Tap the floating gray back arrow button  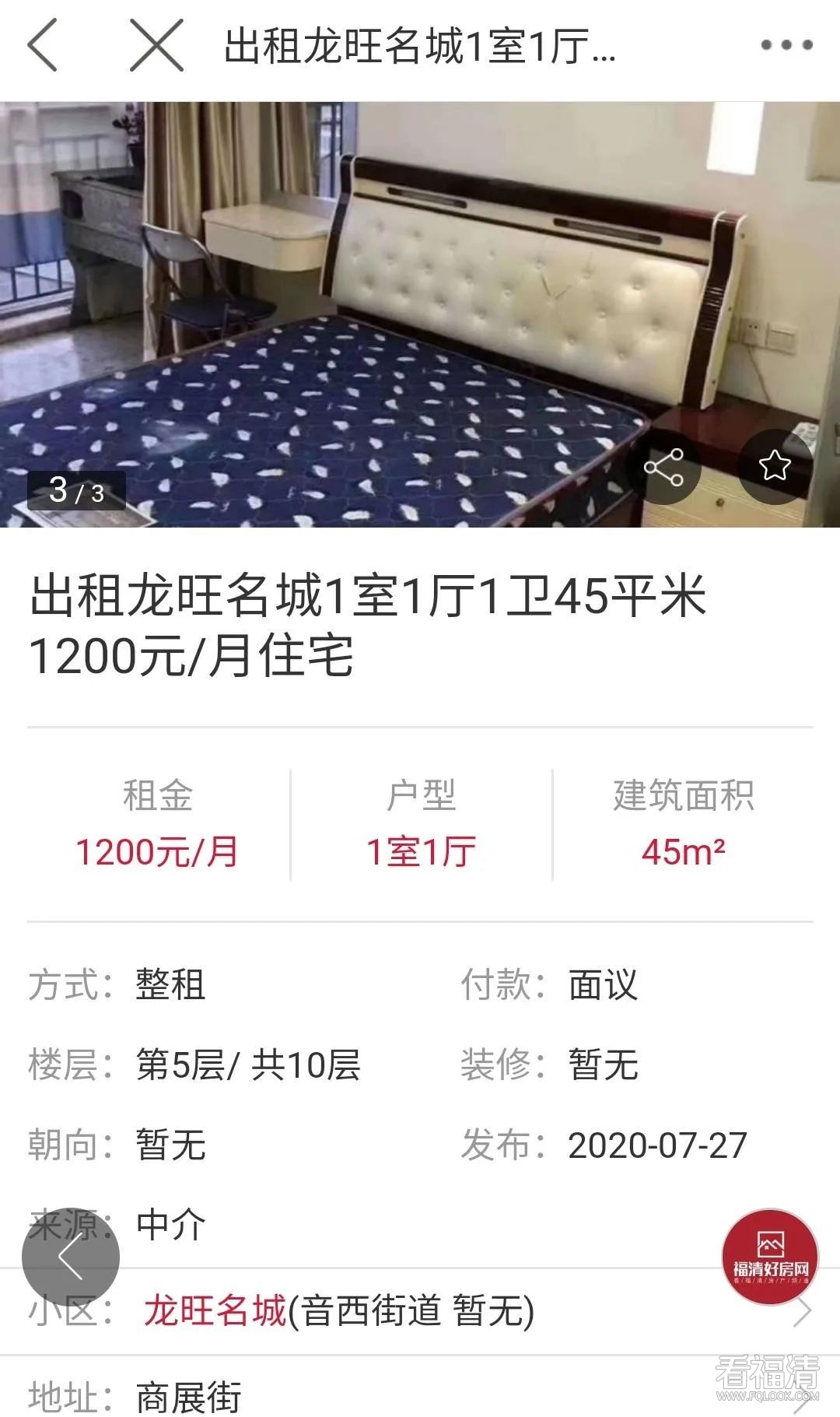[x=71, y=1257]
